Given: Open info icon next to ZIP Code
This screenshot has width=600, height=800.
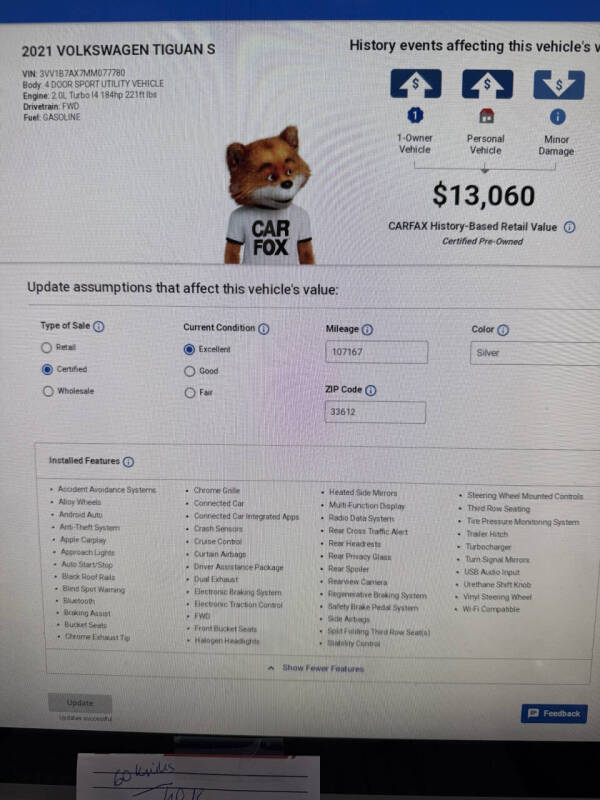Looking at the screenshot, I should coord(371,390).
